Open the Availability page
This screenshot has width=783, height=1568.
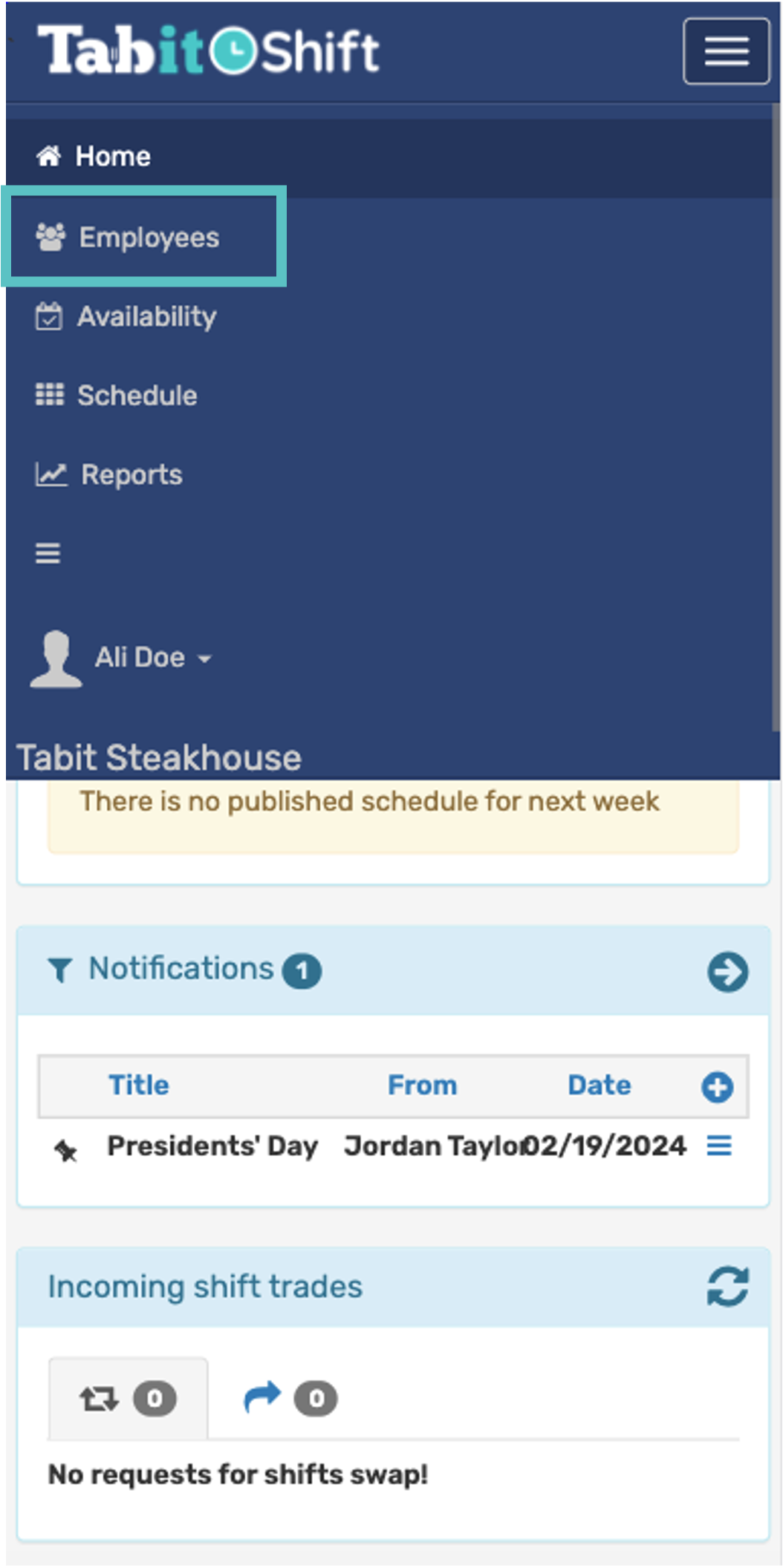(x=126, y=317)
